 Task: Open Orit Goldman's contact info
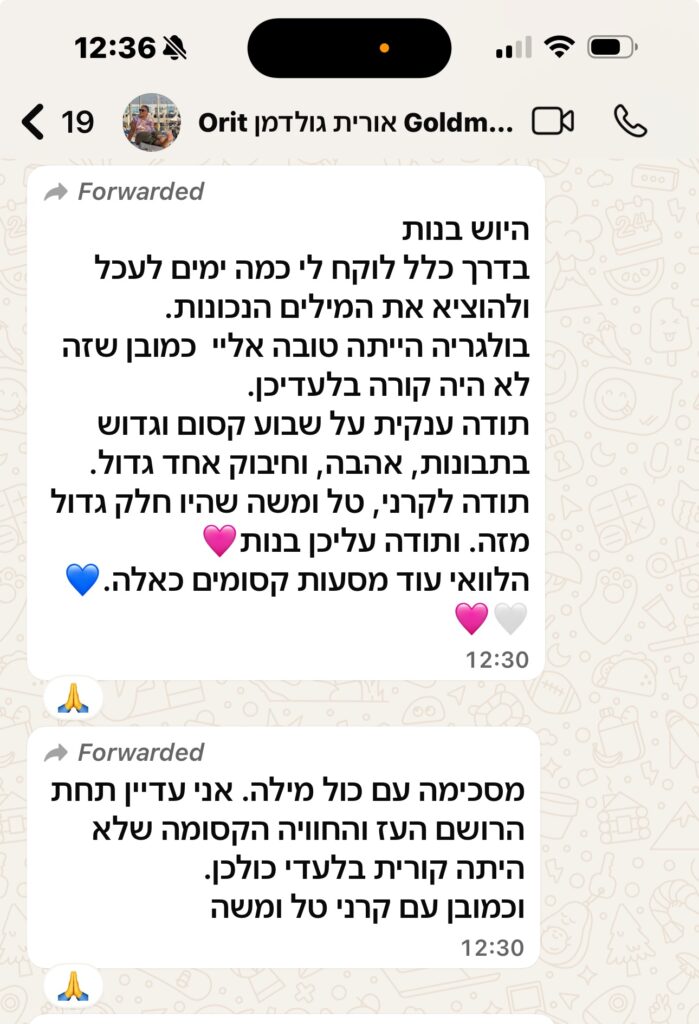pyautogui.click(x=355, y=122)
